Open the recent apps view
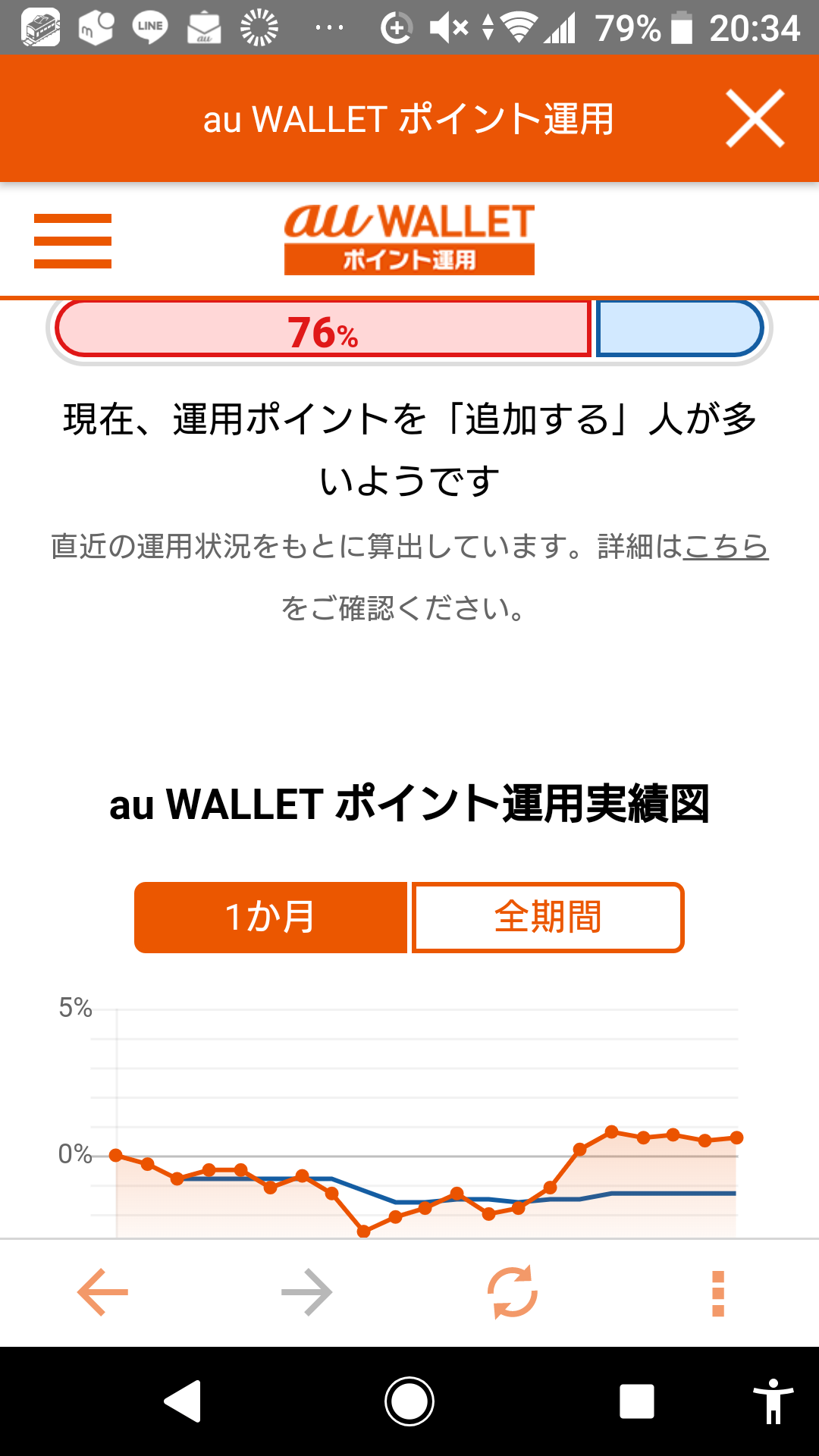 point(636,1401)
